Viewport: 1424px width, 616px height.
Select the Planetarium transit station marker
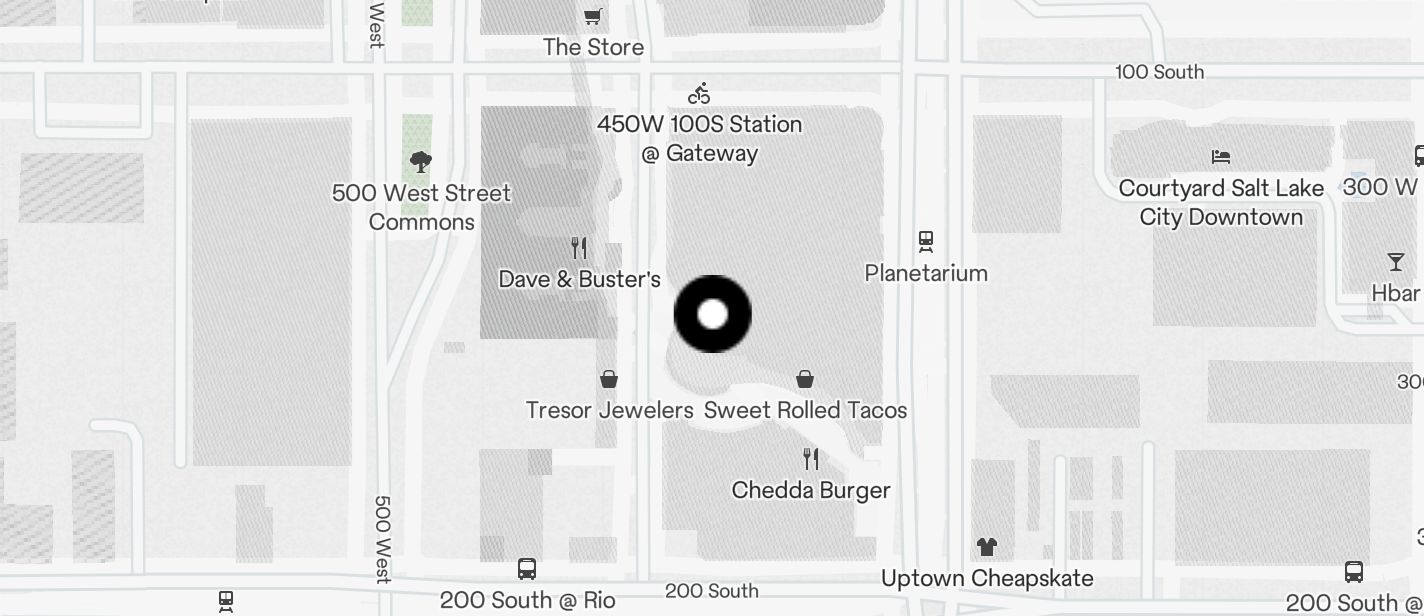coord(926,241)
